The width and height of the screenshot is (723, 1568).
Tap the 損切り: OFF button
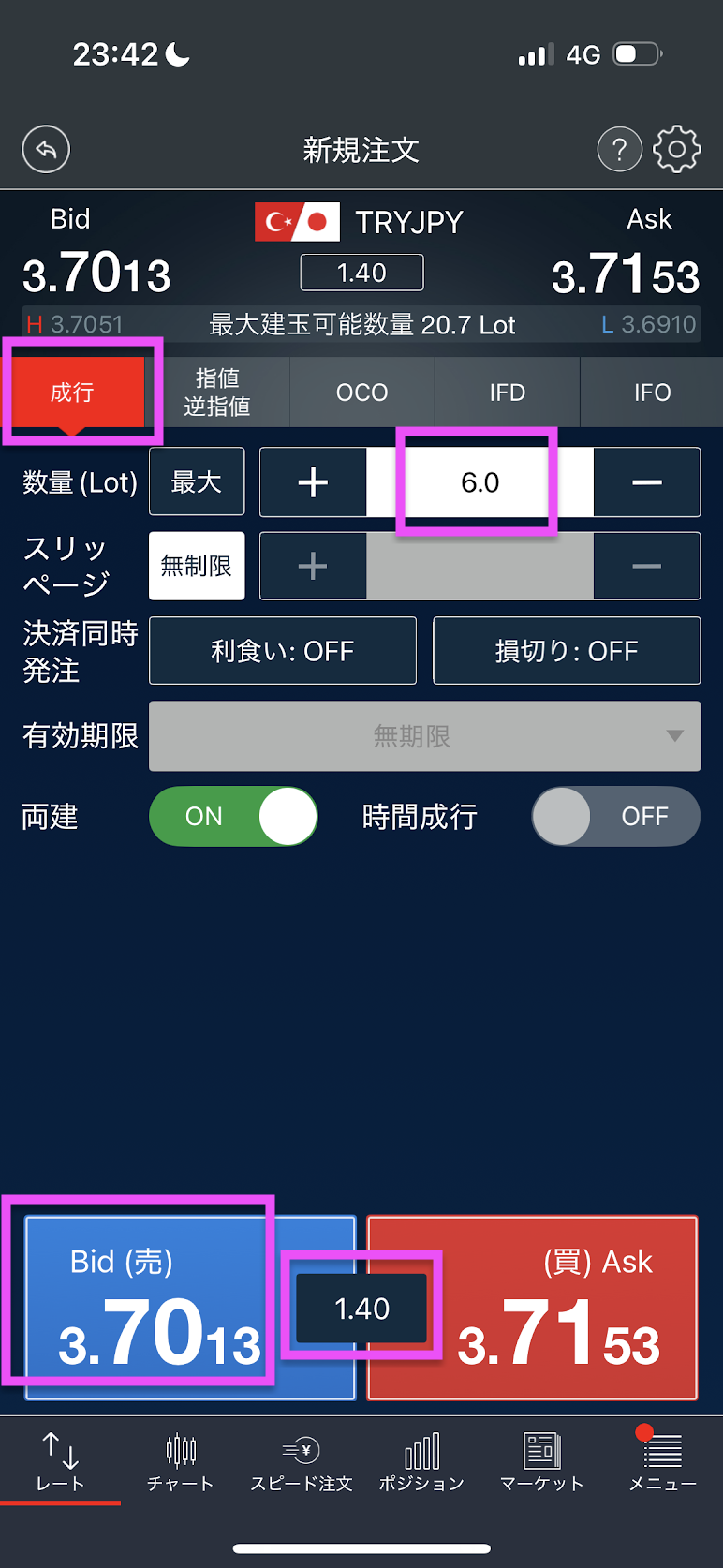[x=566, y=650]
